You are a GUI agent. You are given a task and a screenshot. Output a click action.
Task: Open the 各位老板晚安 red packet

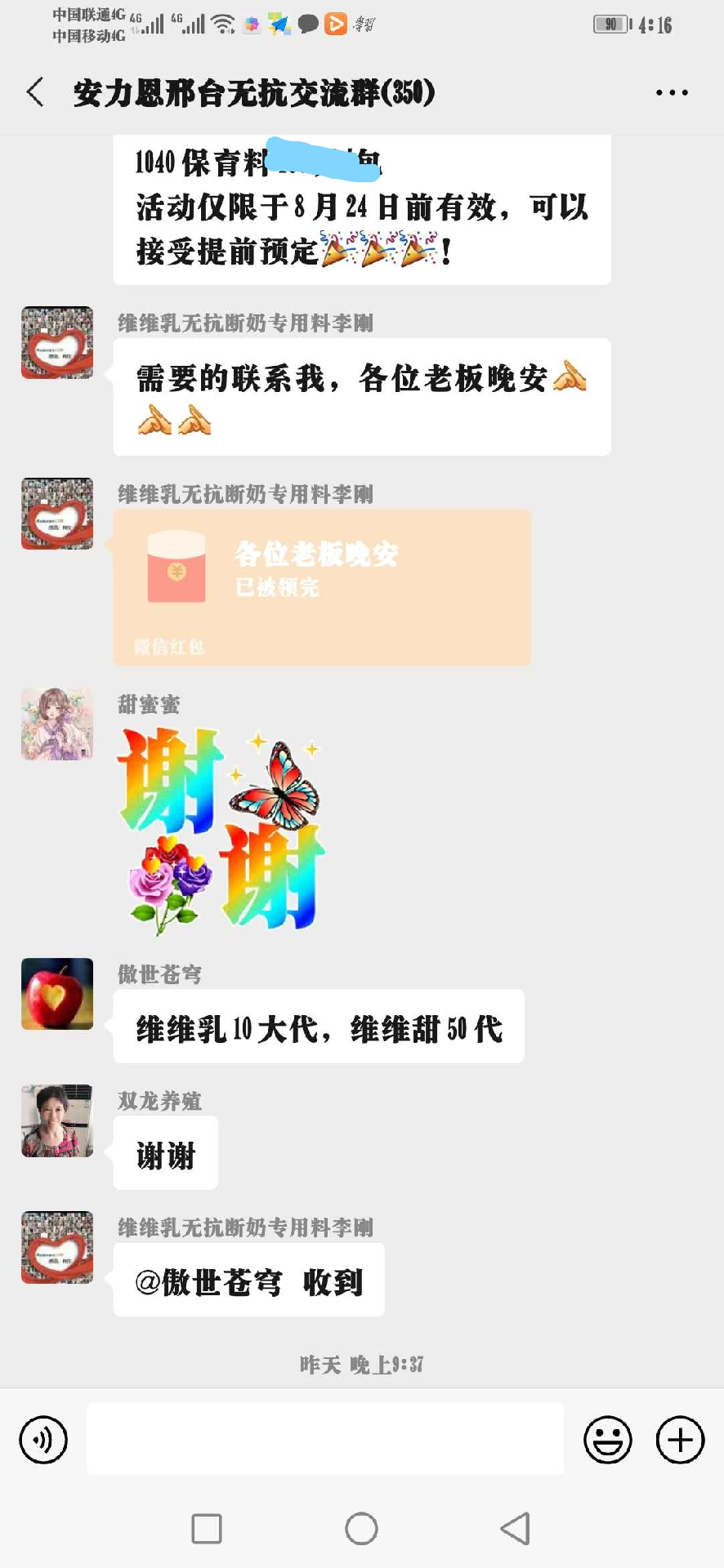[322, 586]
